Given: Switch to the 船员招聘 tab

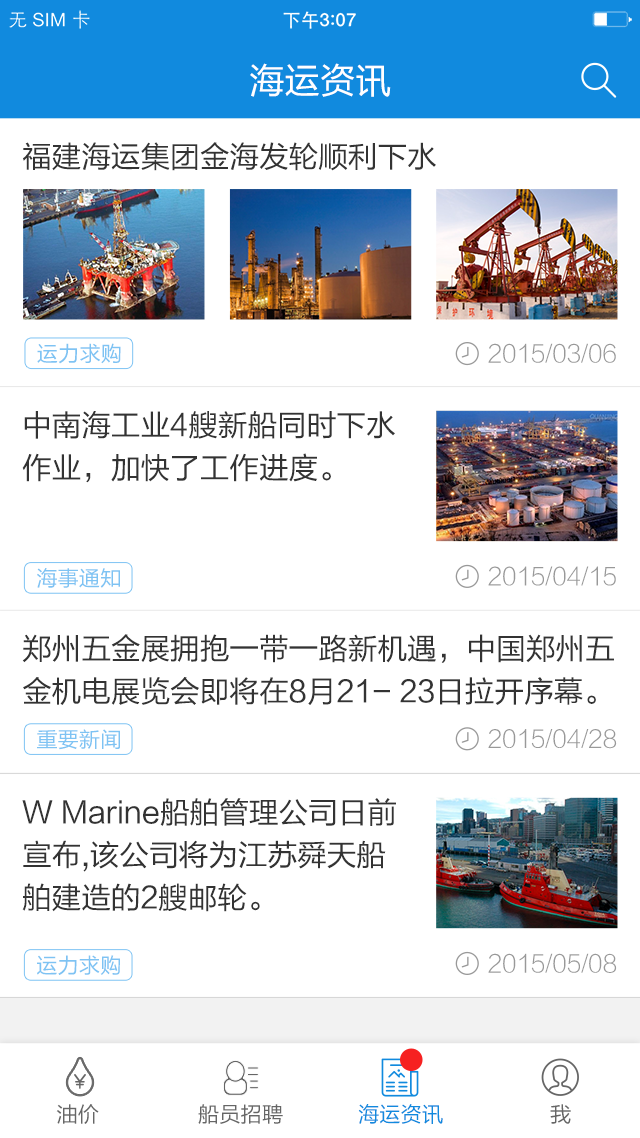Looking at the screenshot, I should pyautogui.click(x=240, y=1092).
